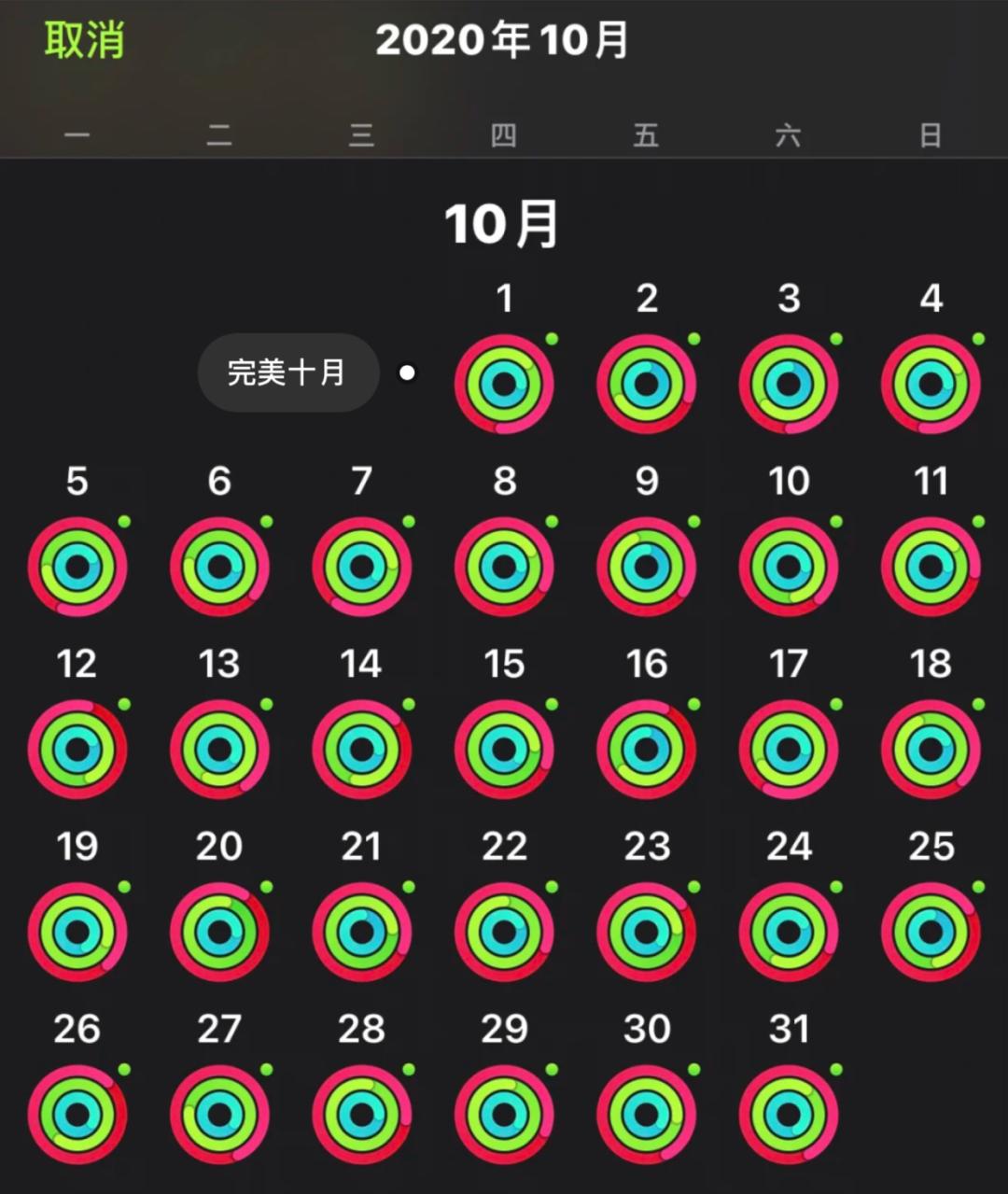Open October 29 activity rings
1008x1194 pixels.
click(x=504, y=1115)
